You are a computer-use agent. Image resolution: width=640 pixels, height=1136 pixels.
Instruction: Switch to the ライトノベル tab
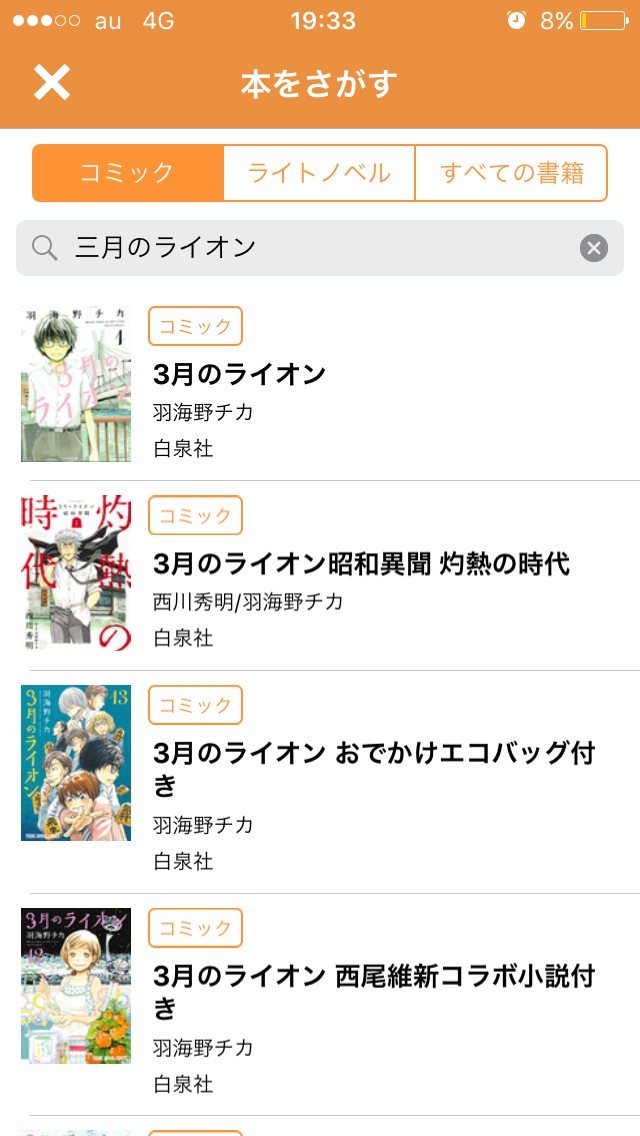pyautogui.click(x=319, y=173)
